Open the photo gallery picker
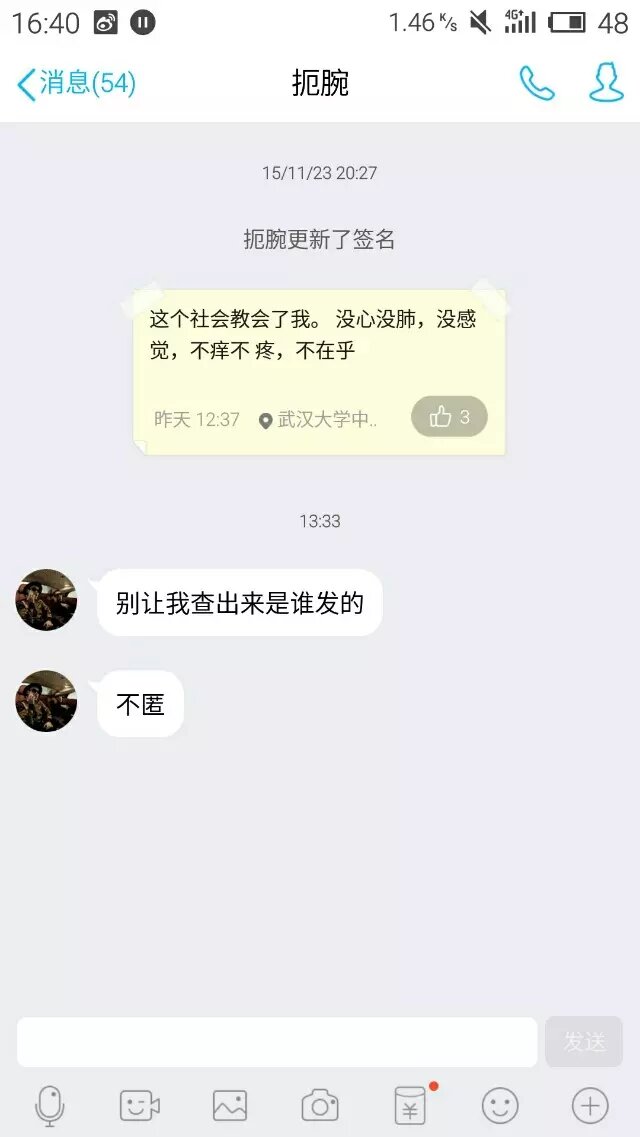The image size is (640, 1137). (230, 1105)
